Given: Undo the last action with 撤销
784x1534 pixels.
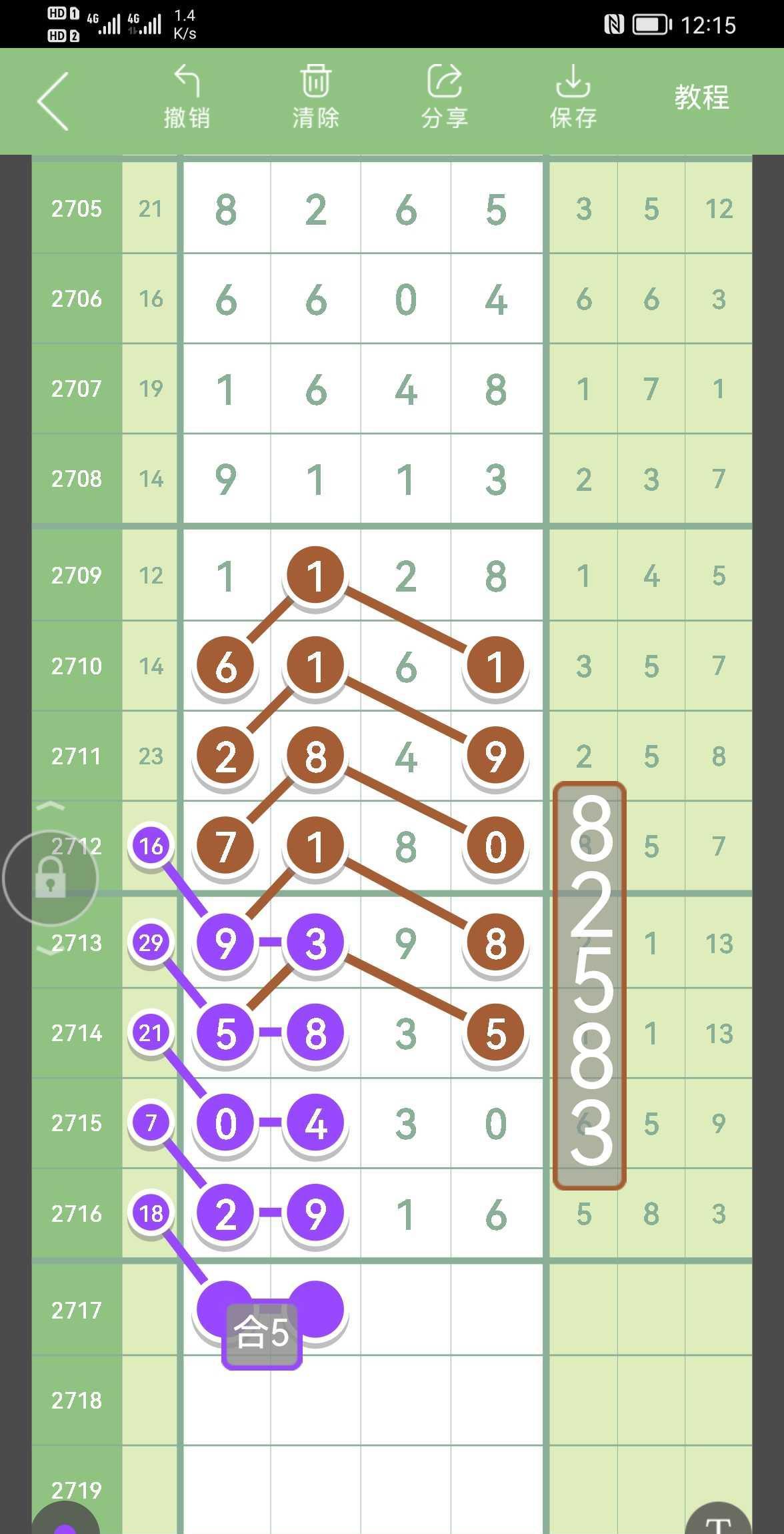Looking at the screenshot, I should [x=187, y=97].
